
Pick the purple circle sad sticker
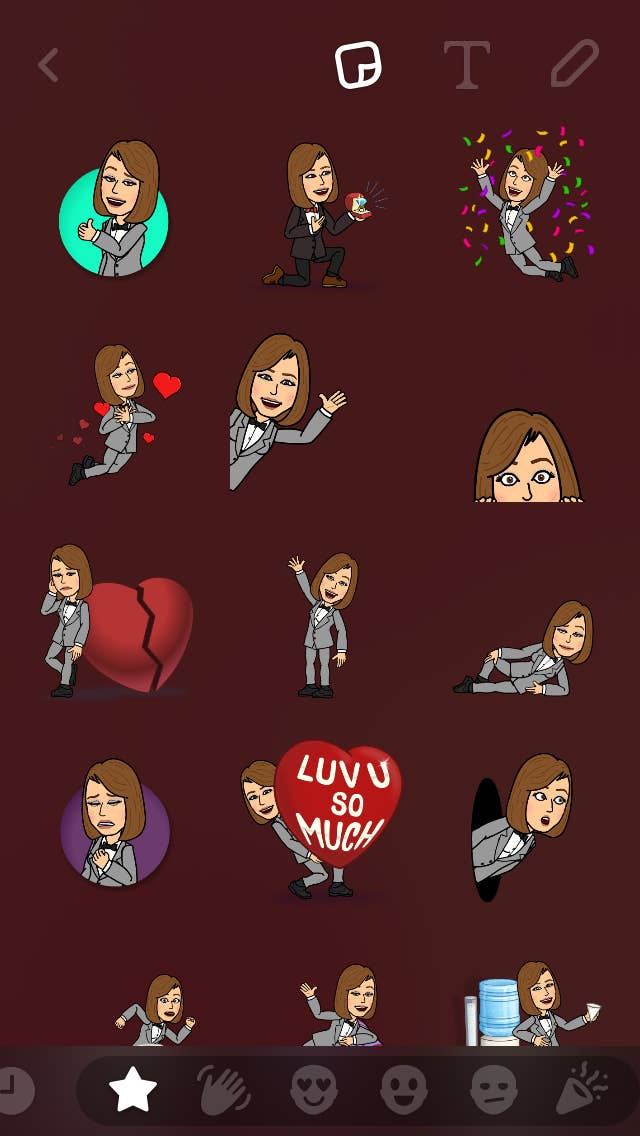tap(114, 824)
